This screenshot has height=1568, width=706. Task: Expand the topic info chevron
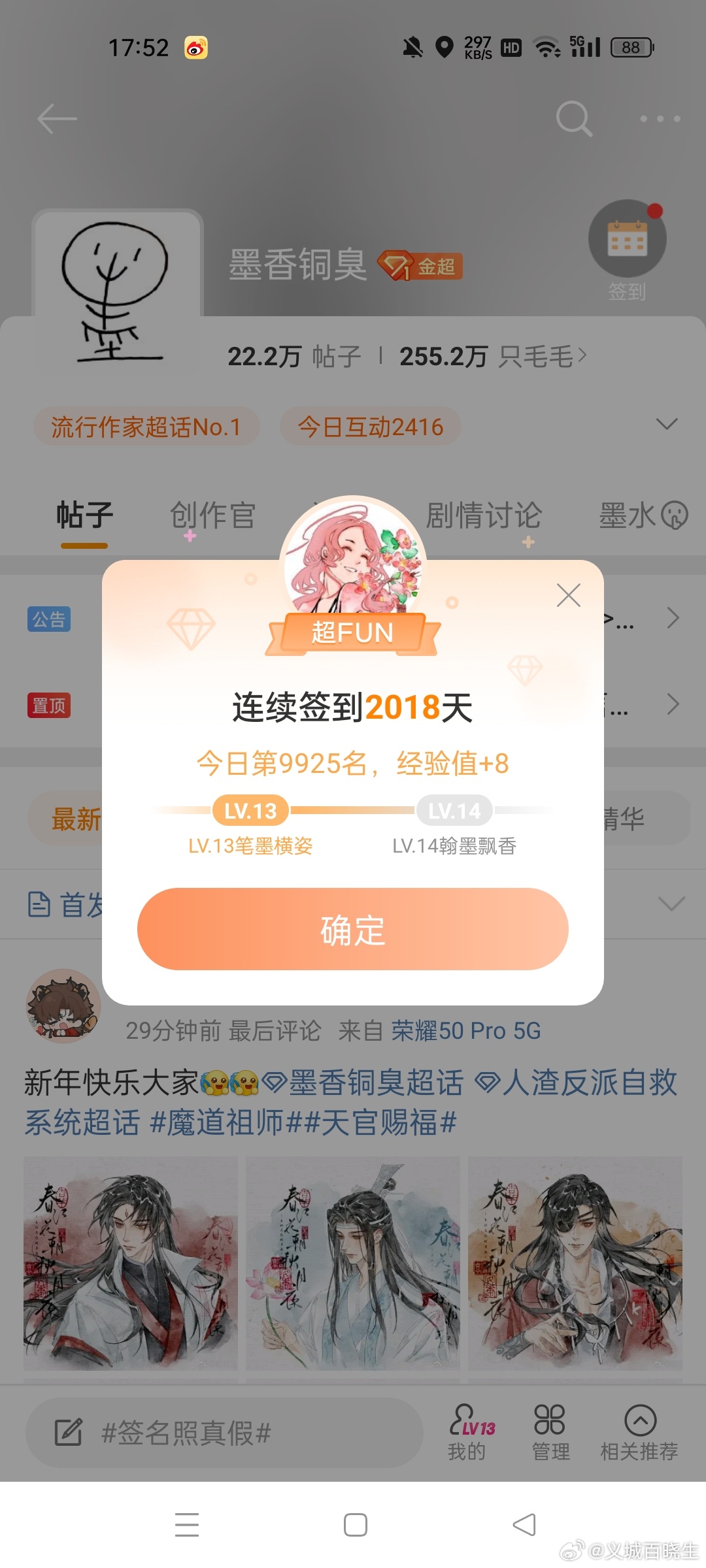(x=666, y=425)
